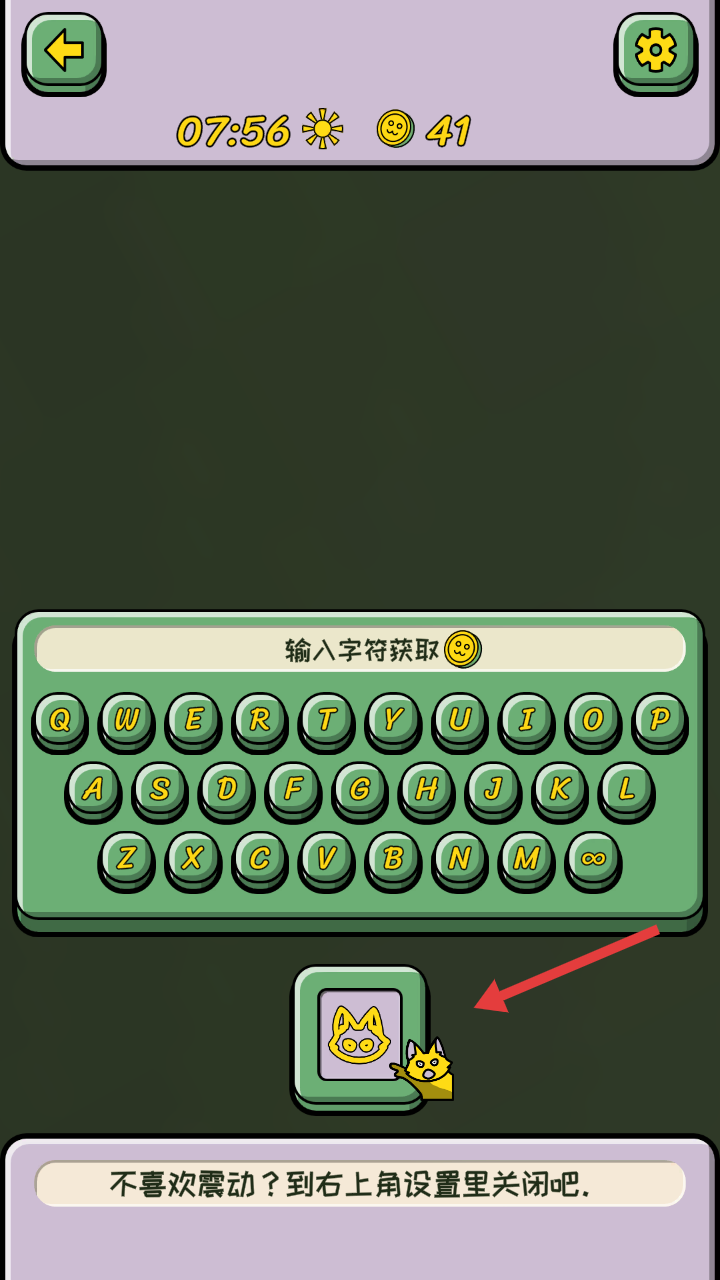The image size is (720, 1280).
Task: Type the letter A
Action: [x=93, y=790]
